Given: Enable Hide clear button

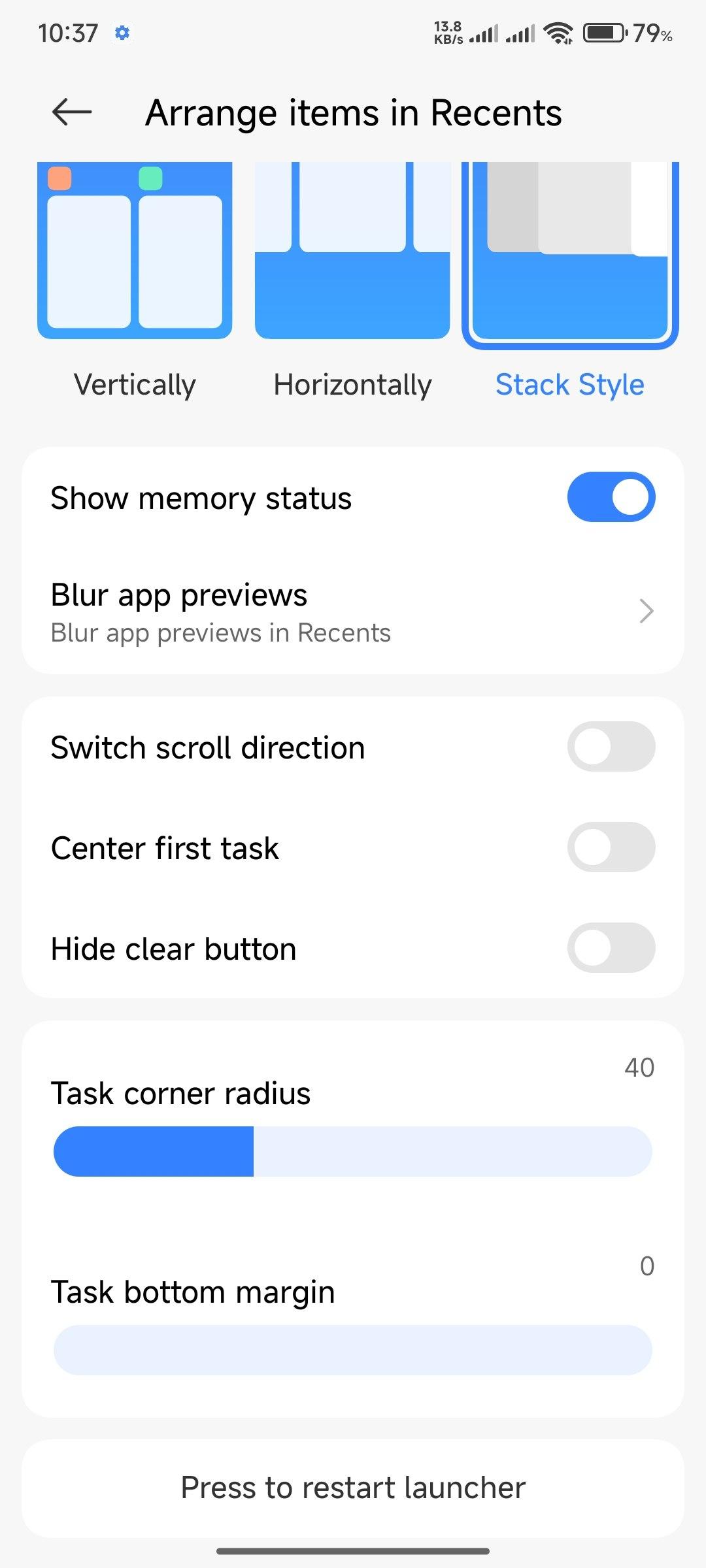Looking at the screenshot, I should pyautogui.click(x=611, y=948).
